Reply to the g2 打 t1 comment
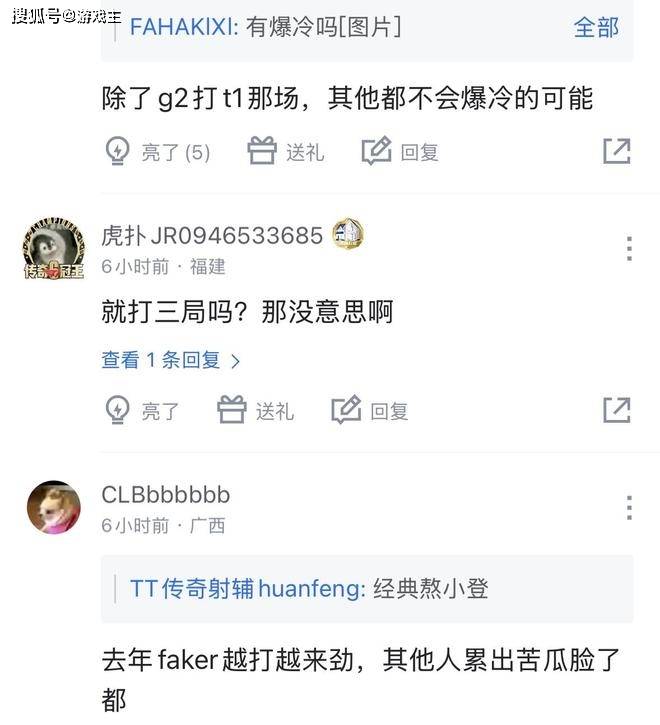This screenshot has width=660, height=725. pos(400,152)
